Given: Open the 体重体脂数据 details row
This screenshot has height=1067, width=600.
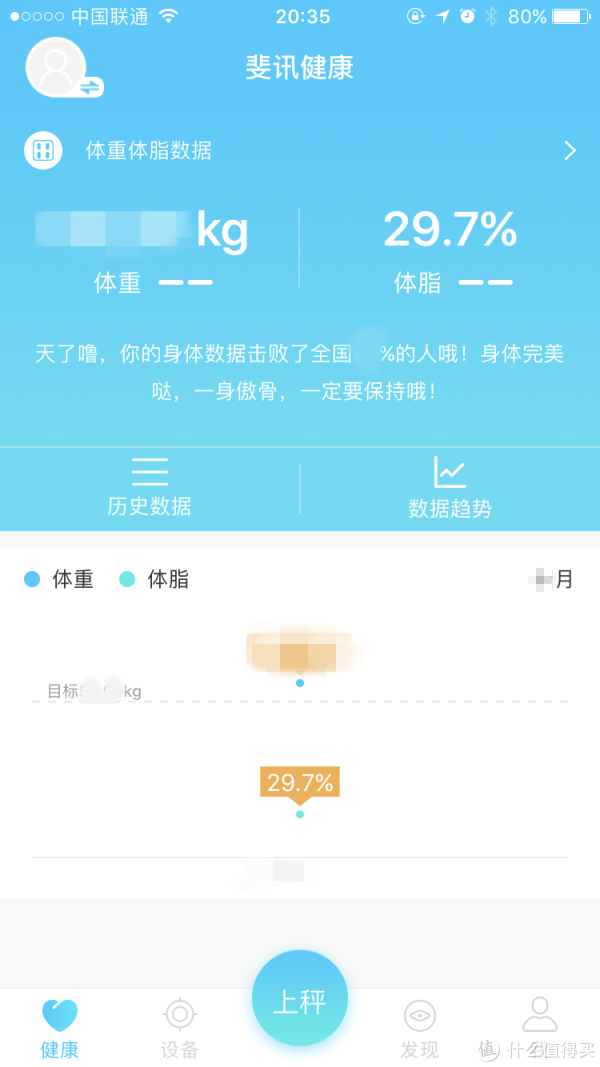Looking at the screenshot, I should [x=300, y=150].
